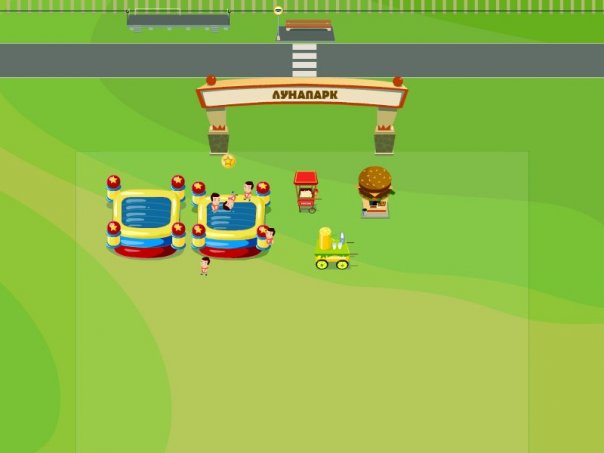Select the red snack kiosk
This screenshot has width=604, height=453.
(306, 191)
